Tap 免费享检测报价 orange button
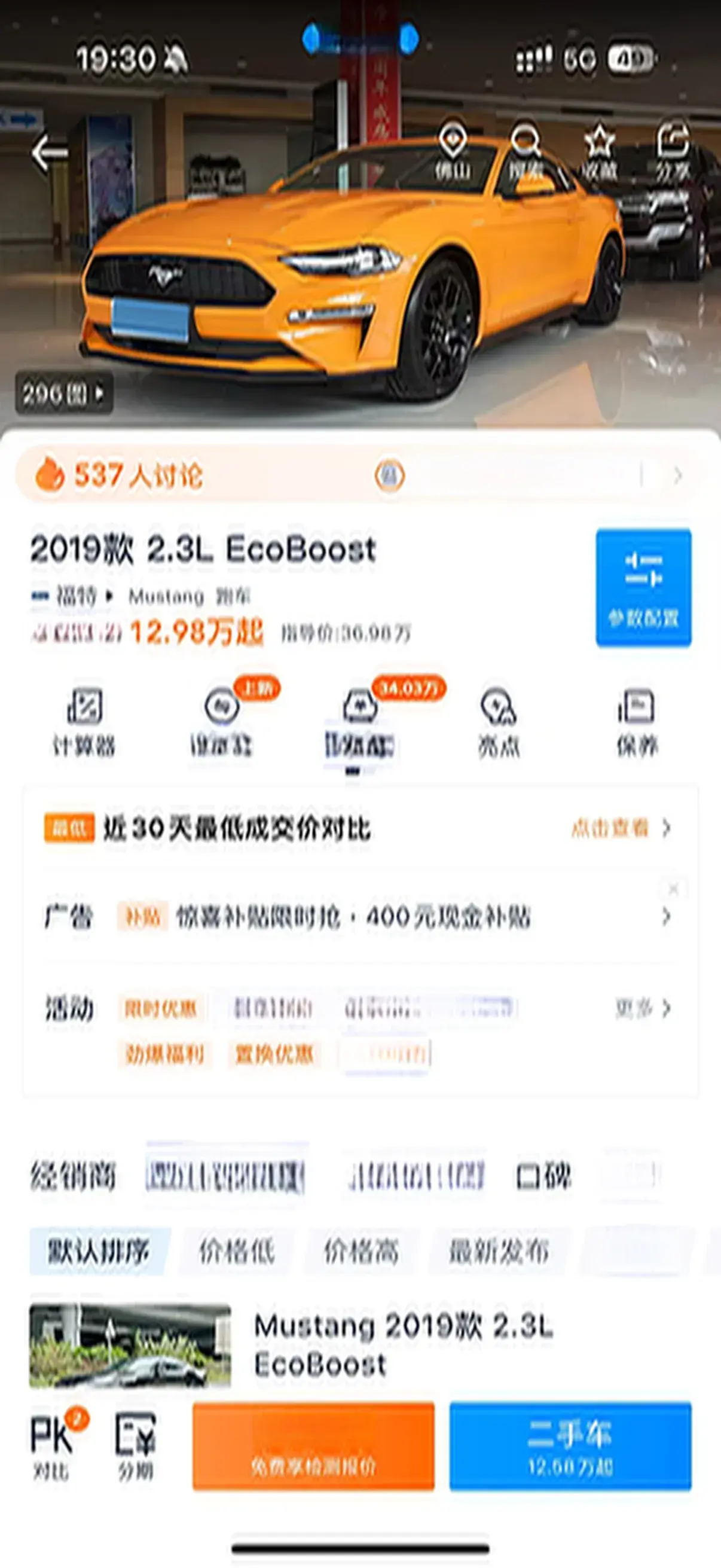 pyautogui.click(x=313, y=1446)
